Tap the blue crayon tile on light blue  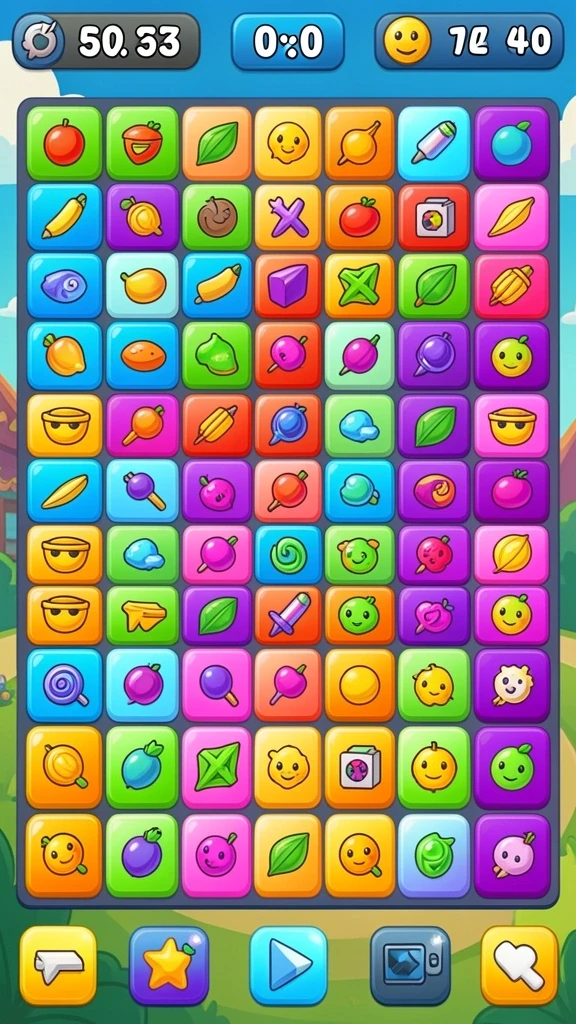pos(434,144)
